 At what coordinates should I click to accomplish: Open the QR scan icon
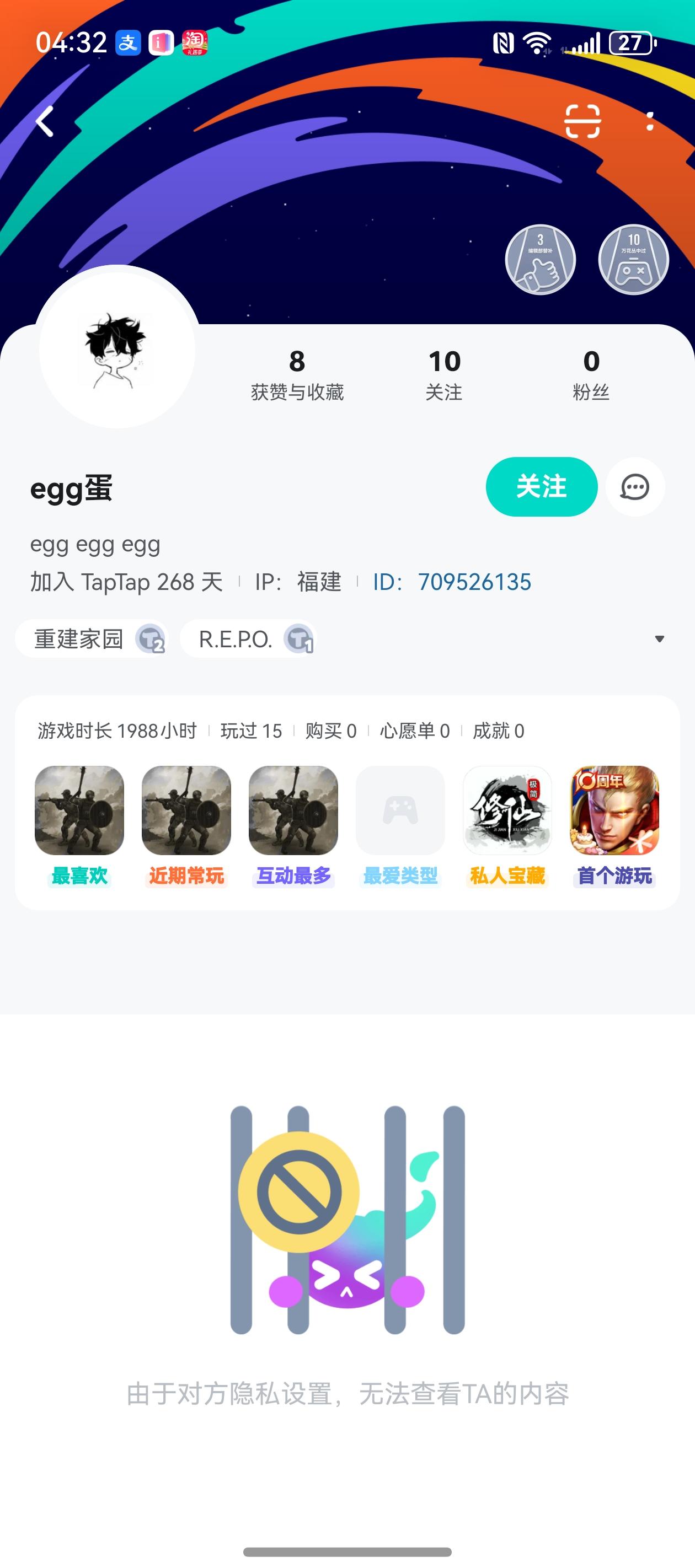point(582,121)
